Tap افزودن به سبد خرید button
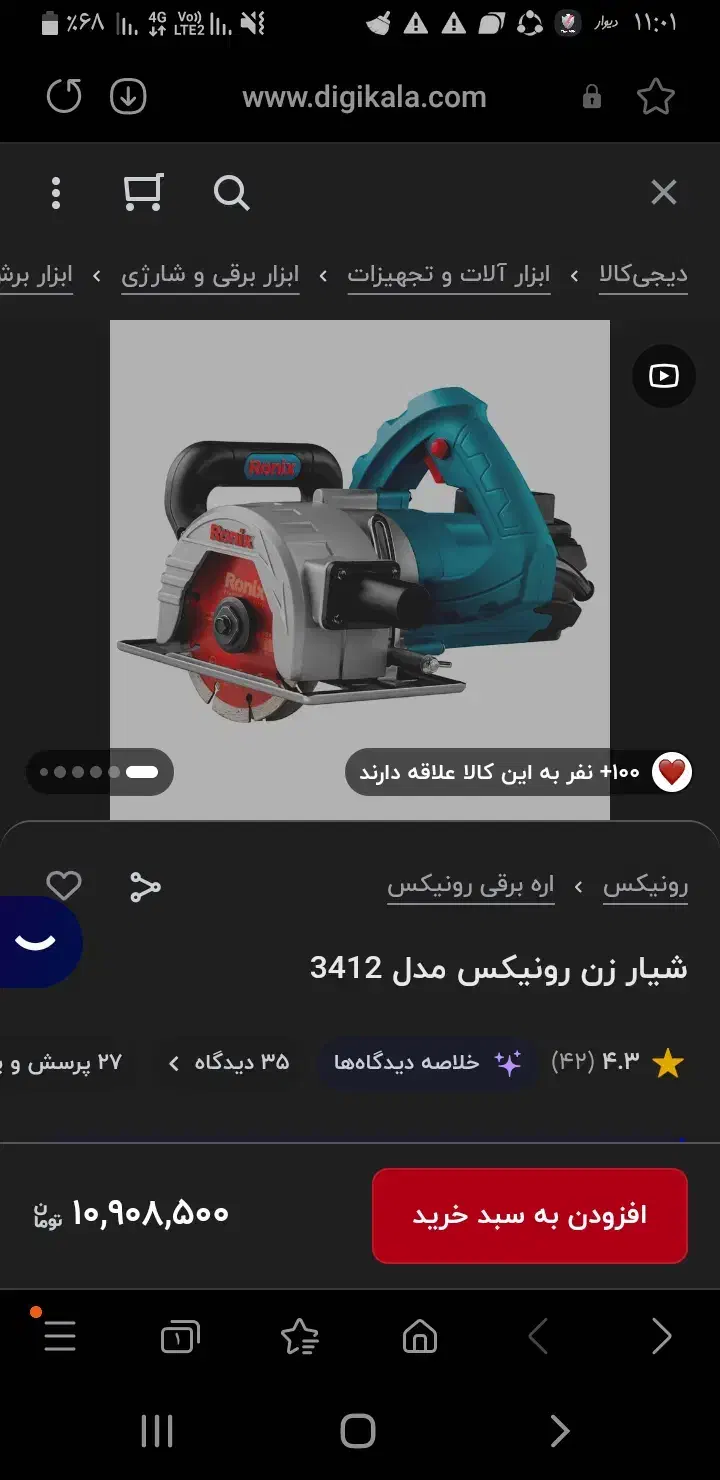 pyautogui.click(x=530, y=1216)
